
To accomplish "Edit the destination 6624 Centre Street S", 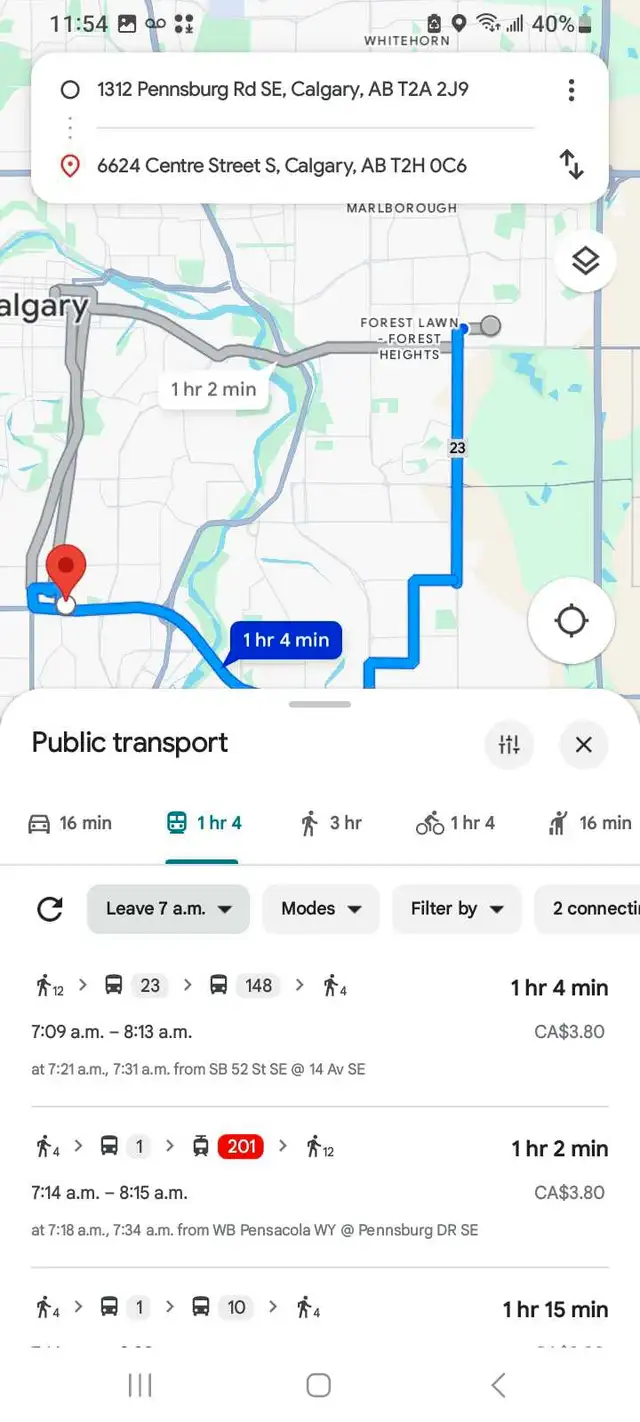I will click(282, 165).
